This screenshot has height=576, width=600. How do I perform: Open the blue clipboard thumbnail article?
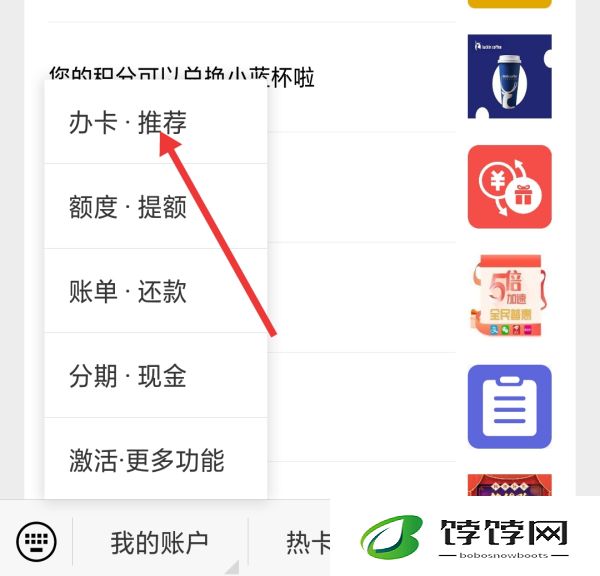[509, 406]
